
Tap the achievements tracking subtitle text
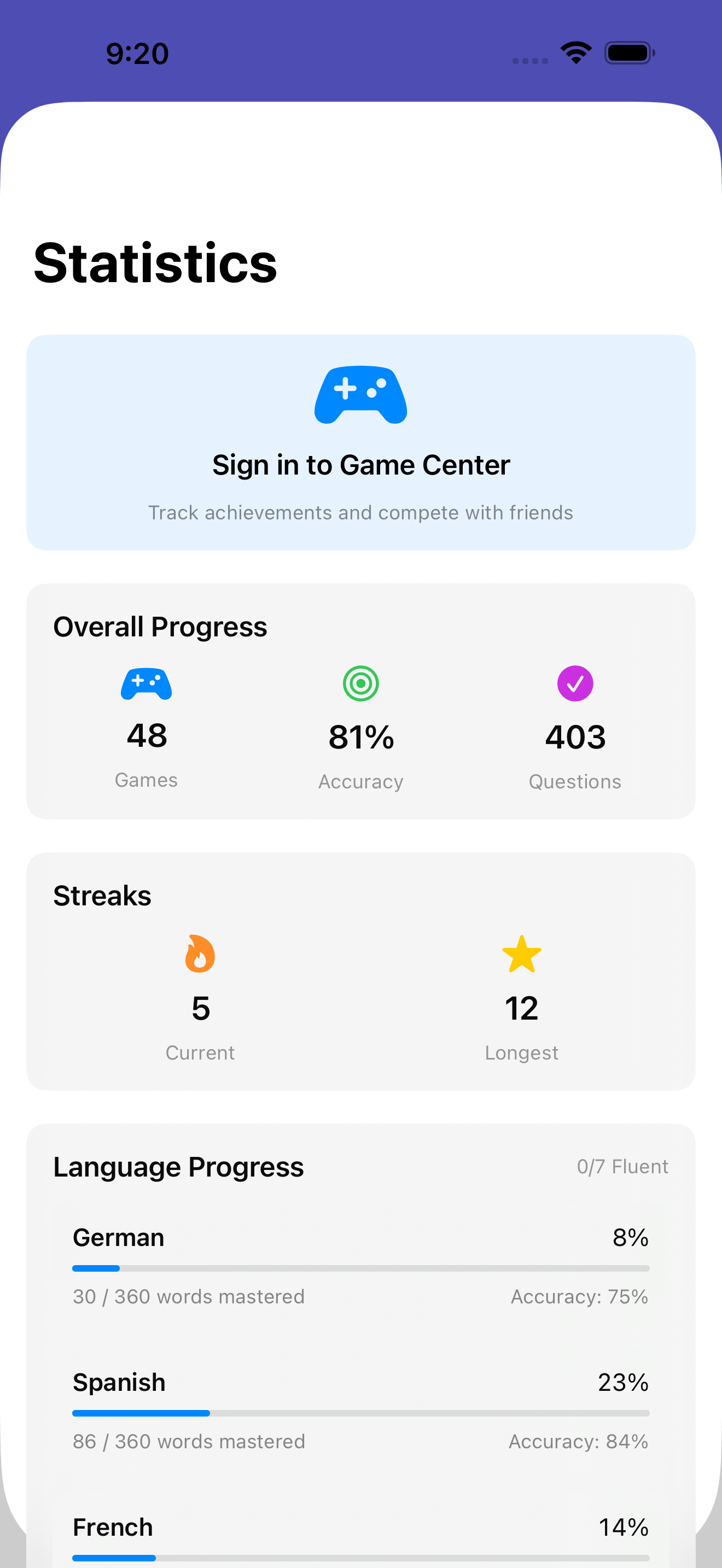tap(360, 512)
